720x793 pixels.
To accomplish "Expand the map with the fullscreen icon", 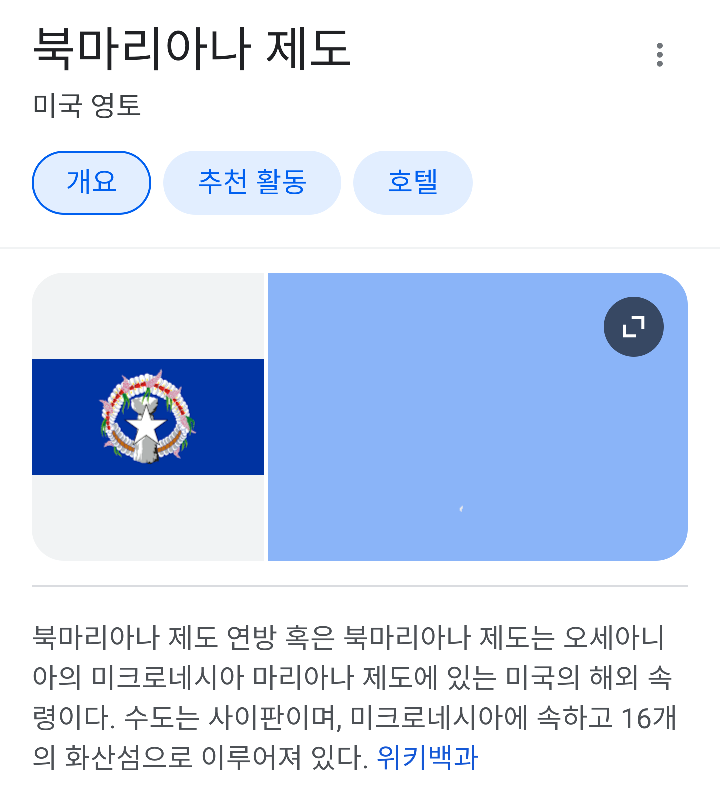I will pos(633,327).
